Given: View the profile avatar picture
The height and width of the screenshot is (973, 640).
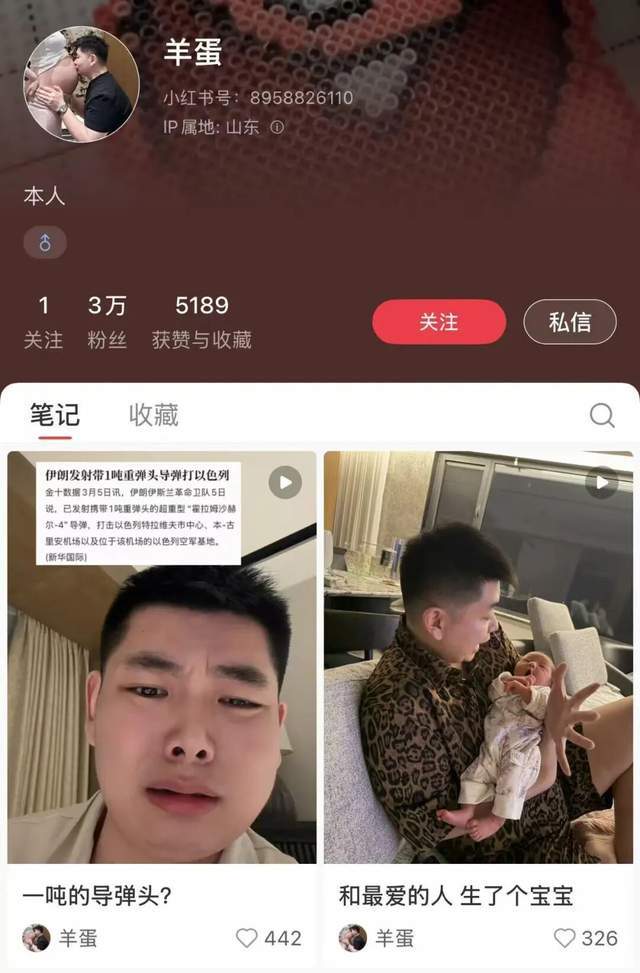Looking at the screenshot, I should point(82,84).
